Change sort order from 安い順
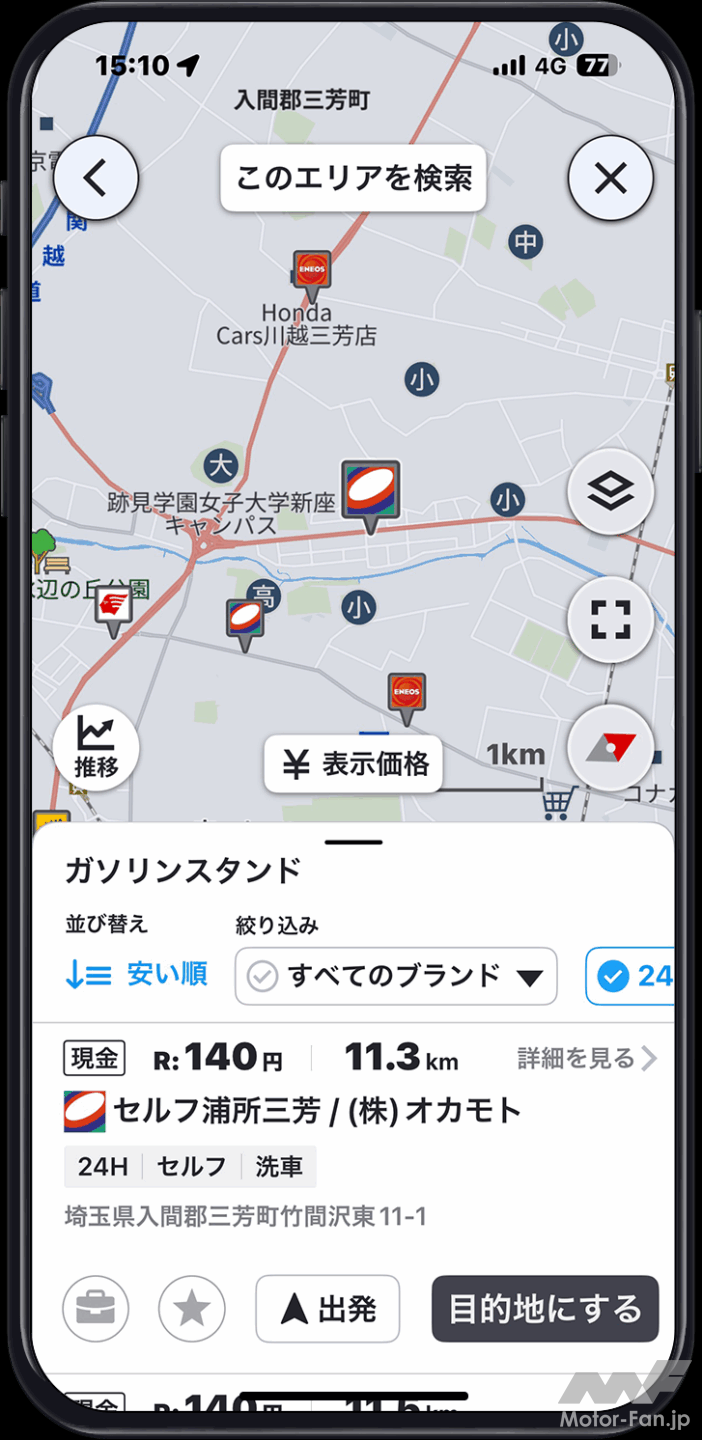Image resolution: width=702 pixels, height=1440 pixels. tap(136, 975)
